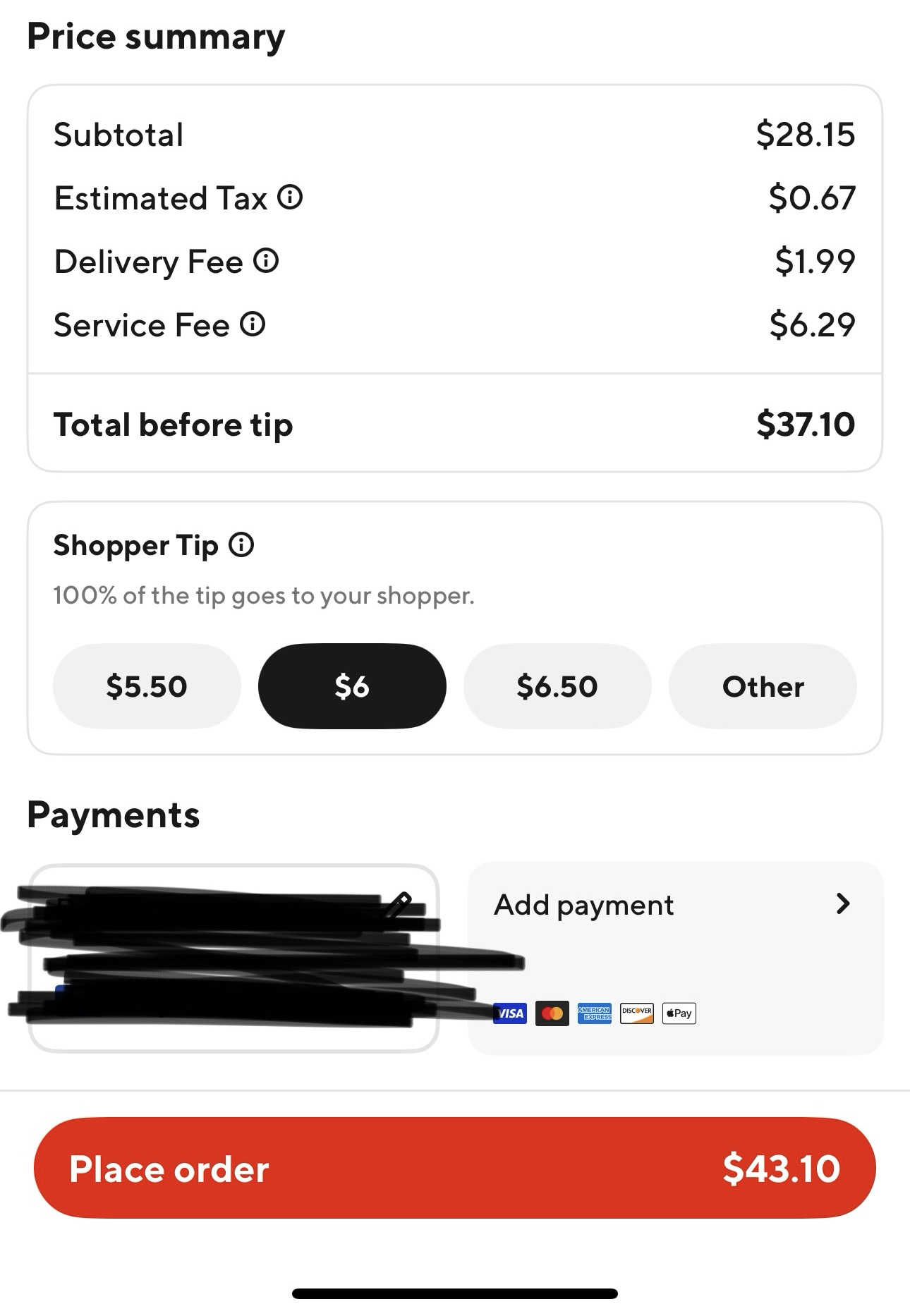Place order for $43.10

tap(455, 1168)
